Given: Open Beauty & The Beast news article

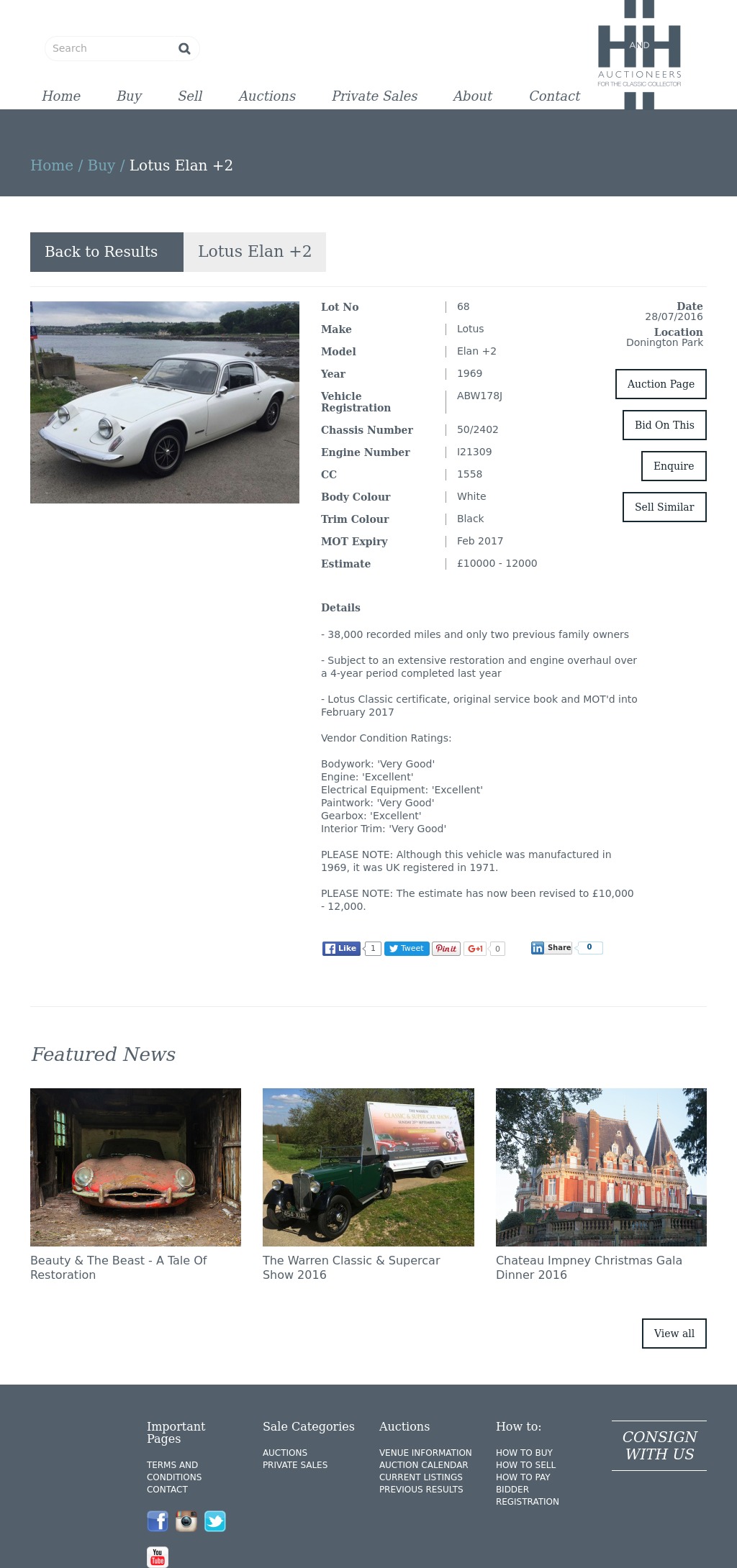Looking at the screenshot, I should click(x=118, y=1267).
